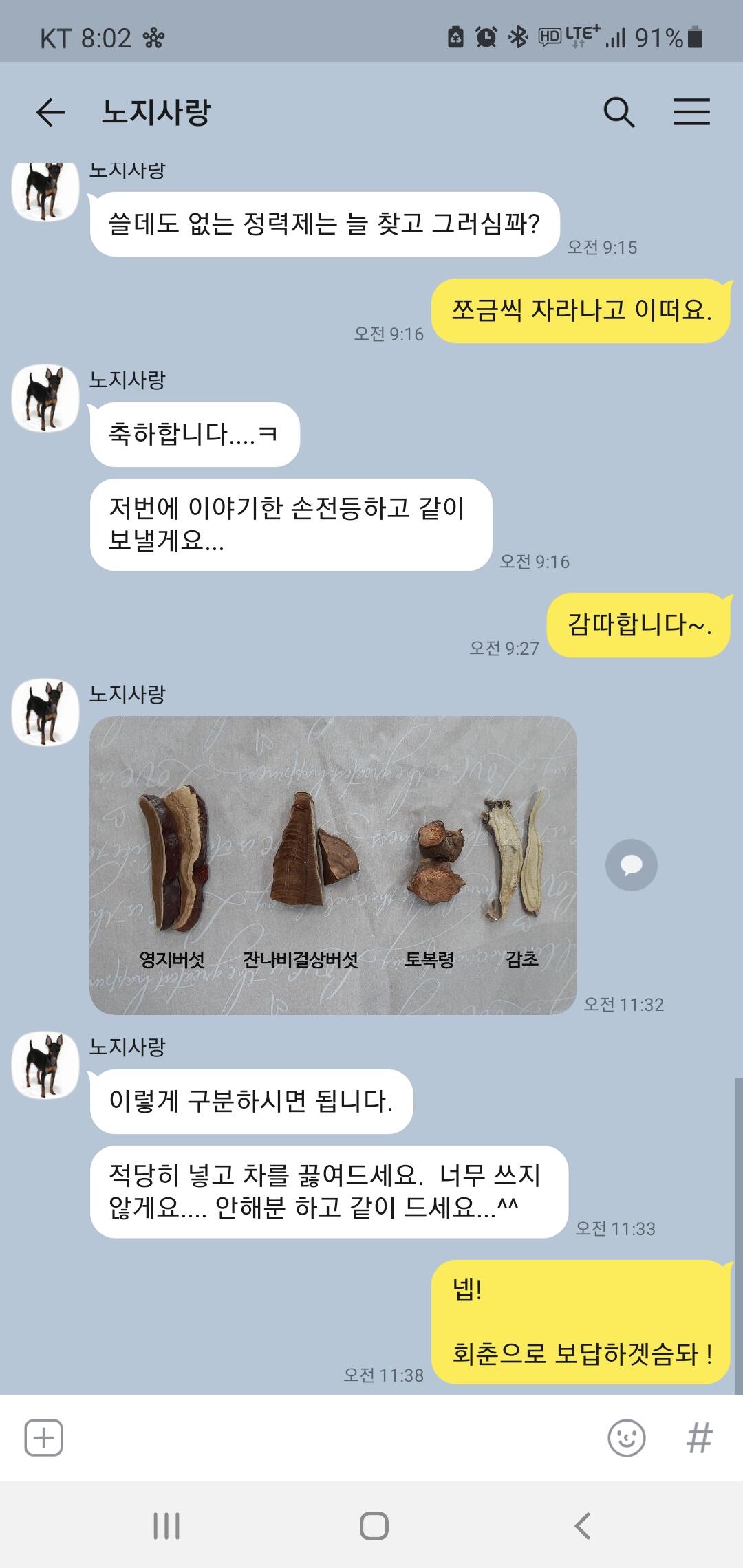Tap the system home button
The image size is (743, 1568).
click(374, 1526)
